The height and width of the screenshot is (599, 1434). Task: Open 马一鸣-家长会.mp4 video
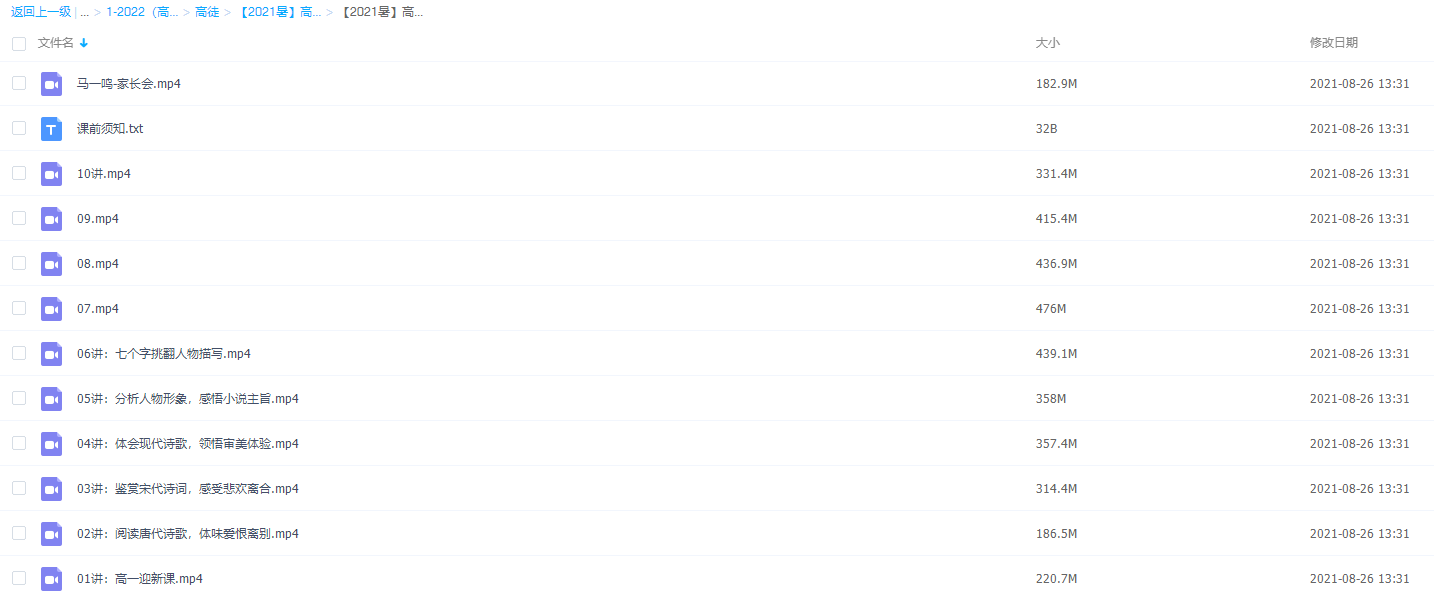128,84
